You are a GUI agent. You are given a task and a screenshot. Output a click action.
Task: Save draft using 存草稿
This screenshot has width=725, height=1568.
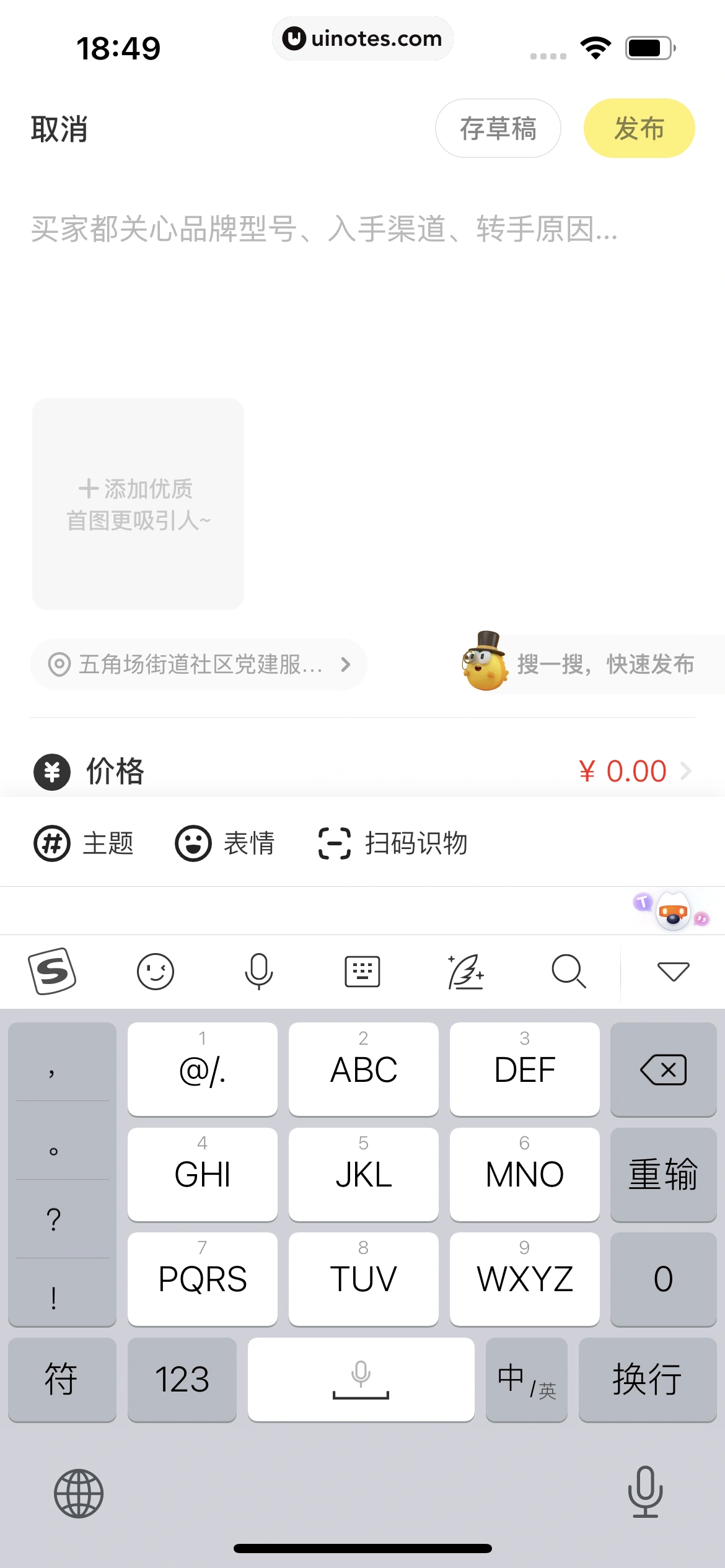coord(498,128)
